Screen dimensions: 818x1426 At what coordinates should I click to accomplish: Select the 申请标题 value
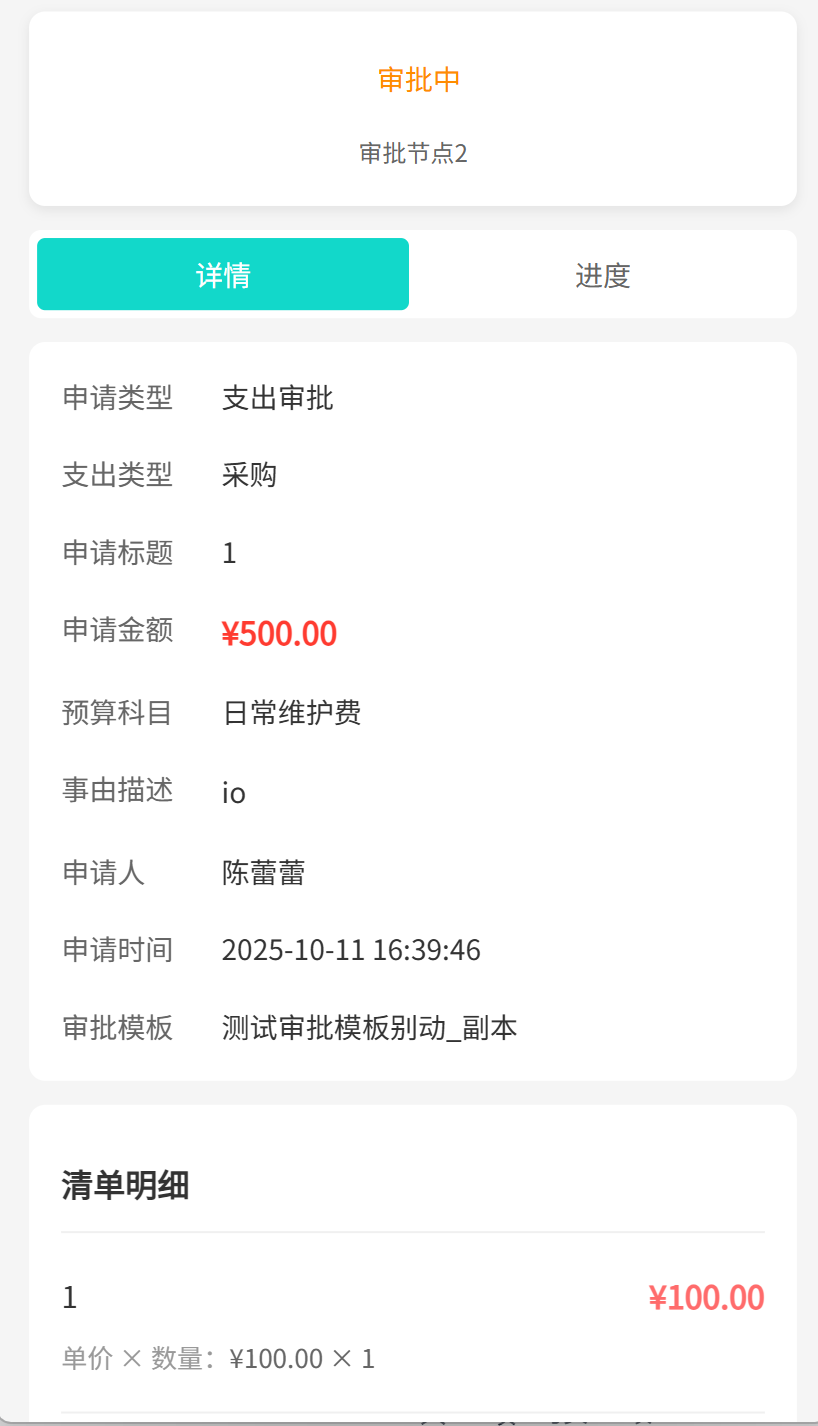[229, 553]
